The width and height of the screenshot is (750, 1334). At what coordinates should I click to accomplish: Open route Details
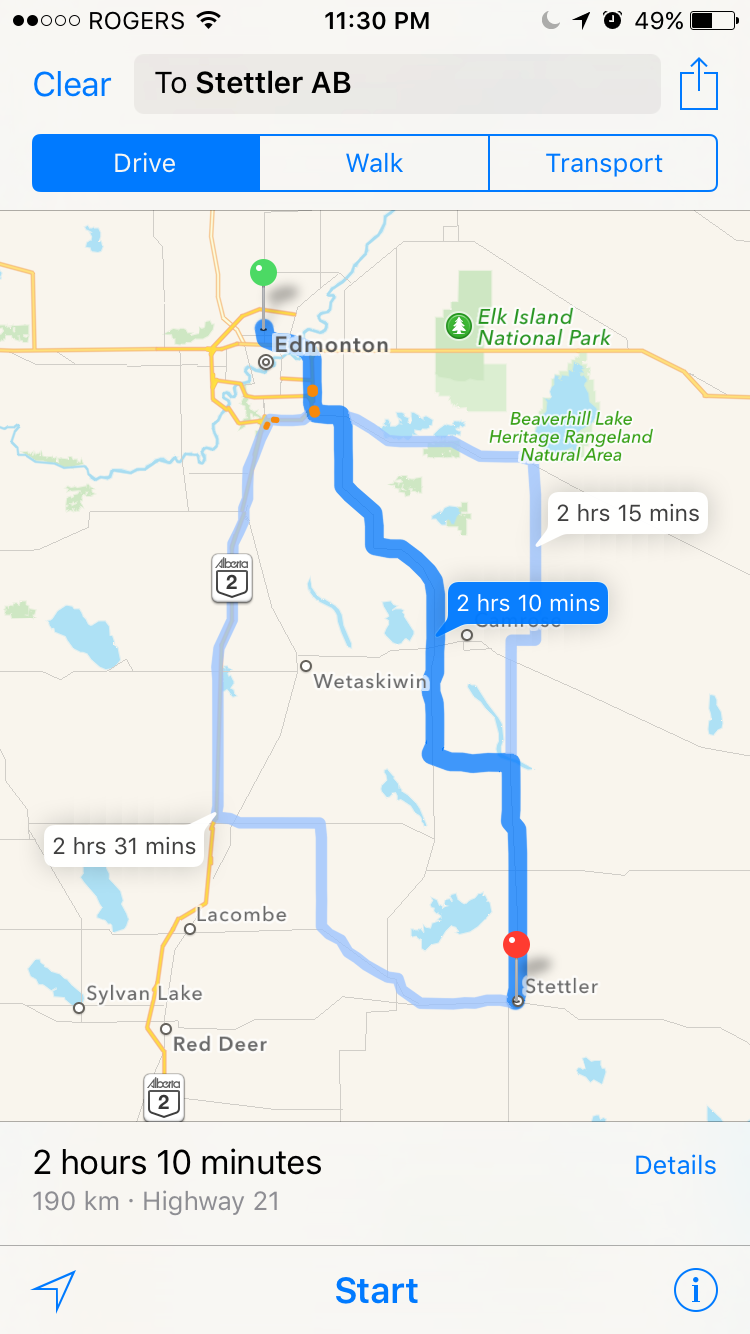(x=675, y=1165)
